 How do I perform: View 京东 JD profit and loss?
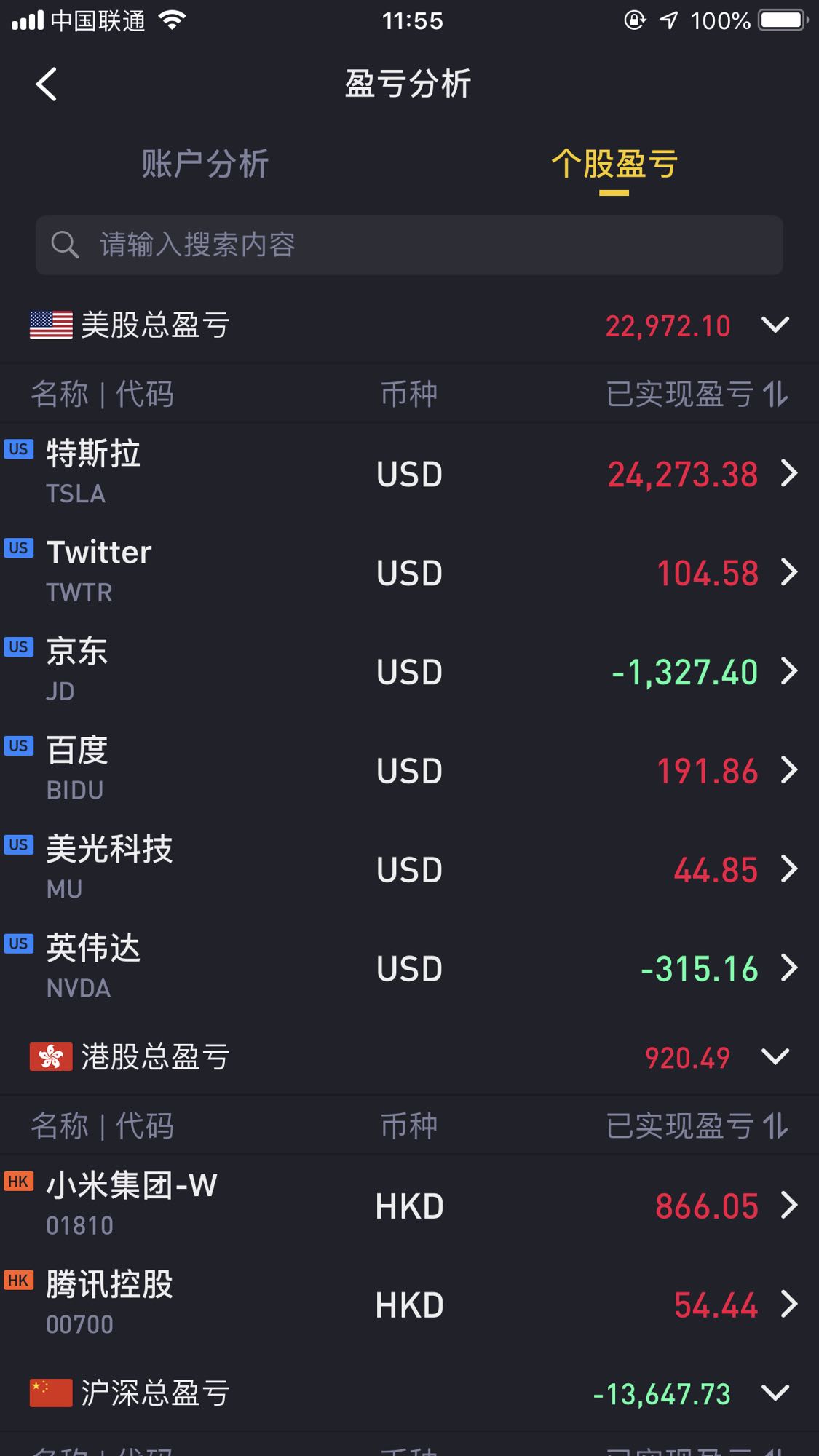point(409,671)
